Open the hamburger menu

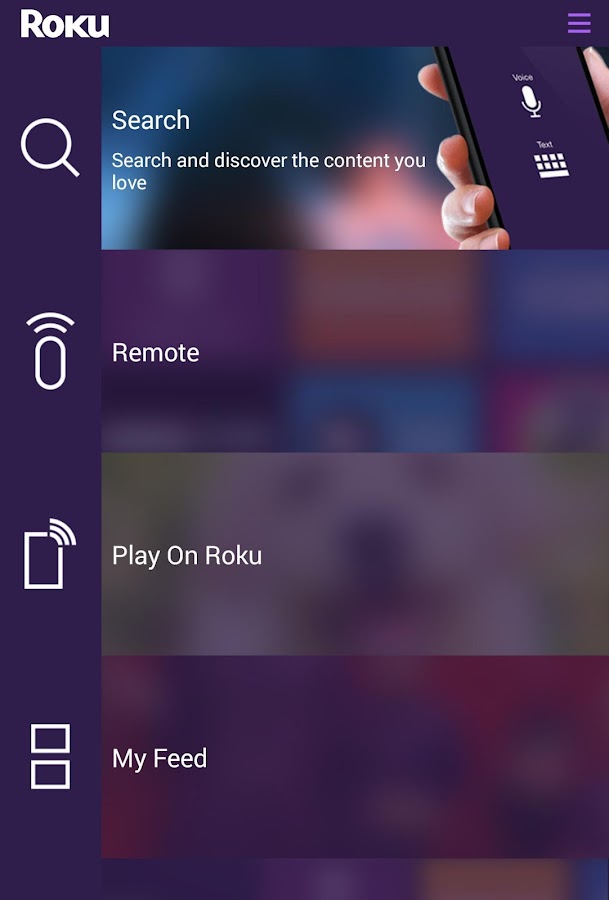click(579, 23)
